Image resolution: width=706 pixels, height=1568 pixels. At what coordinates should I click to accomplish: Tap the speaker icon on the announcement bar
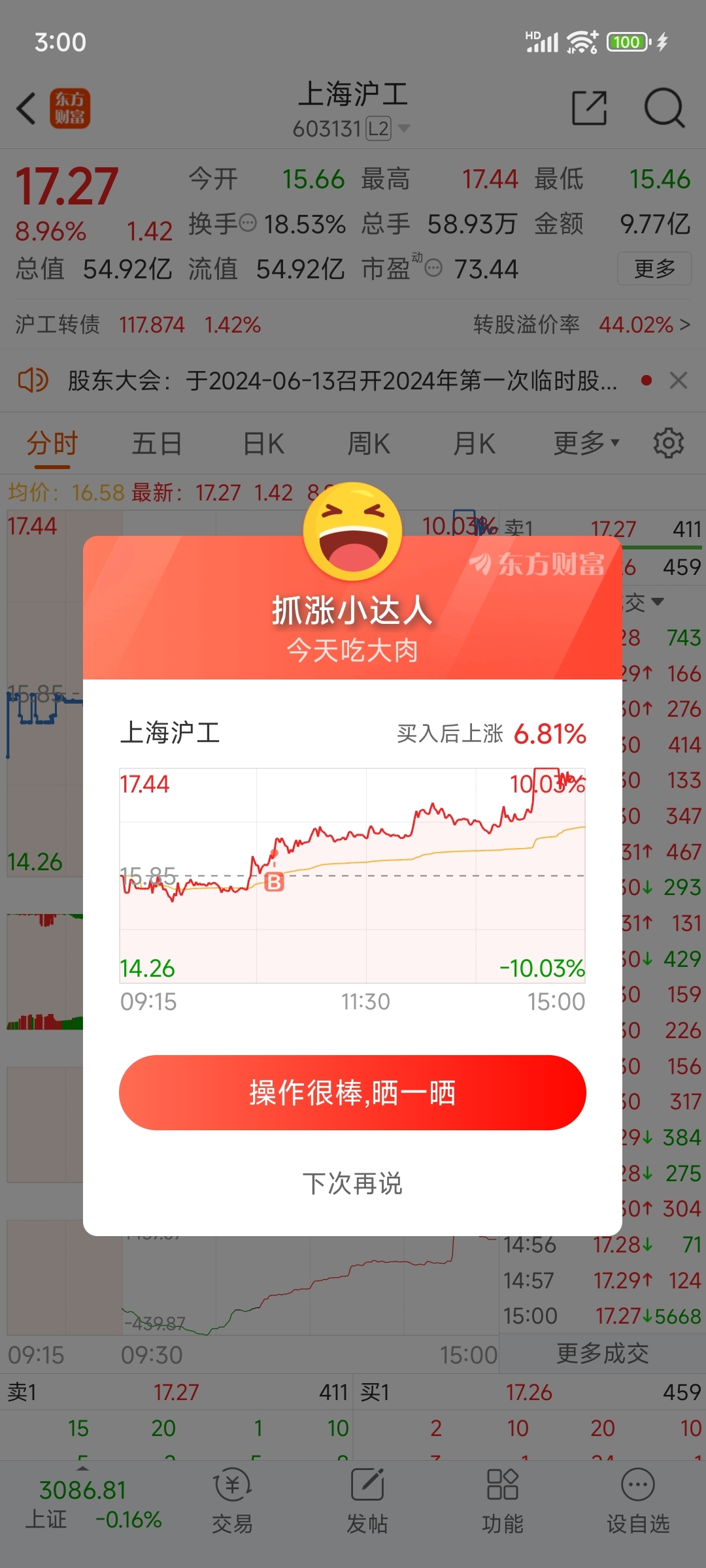pos(33,380)
